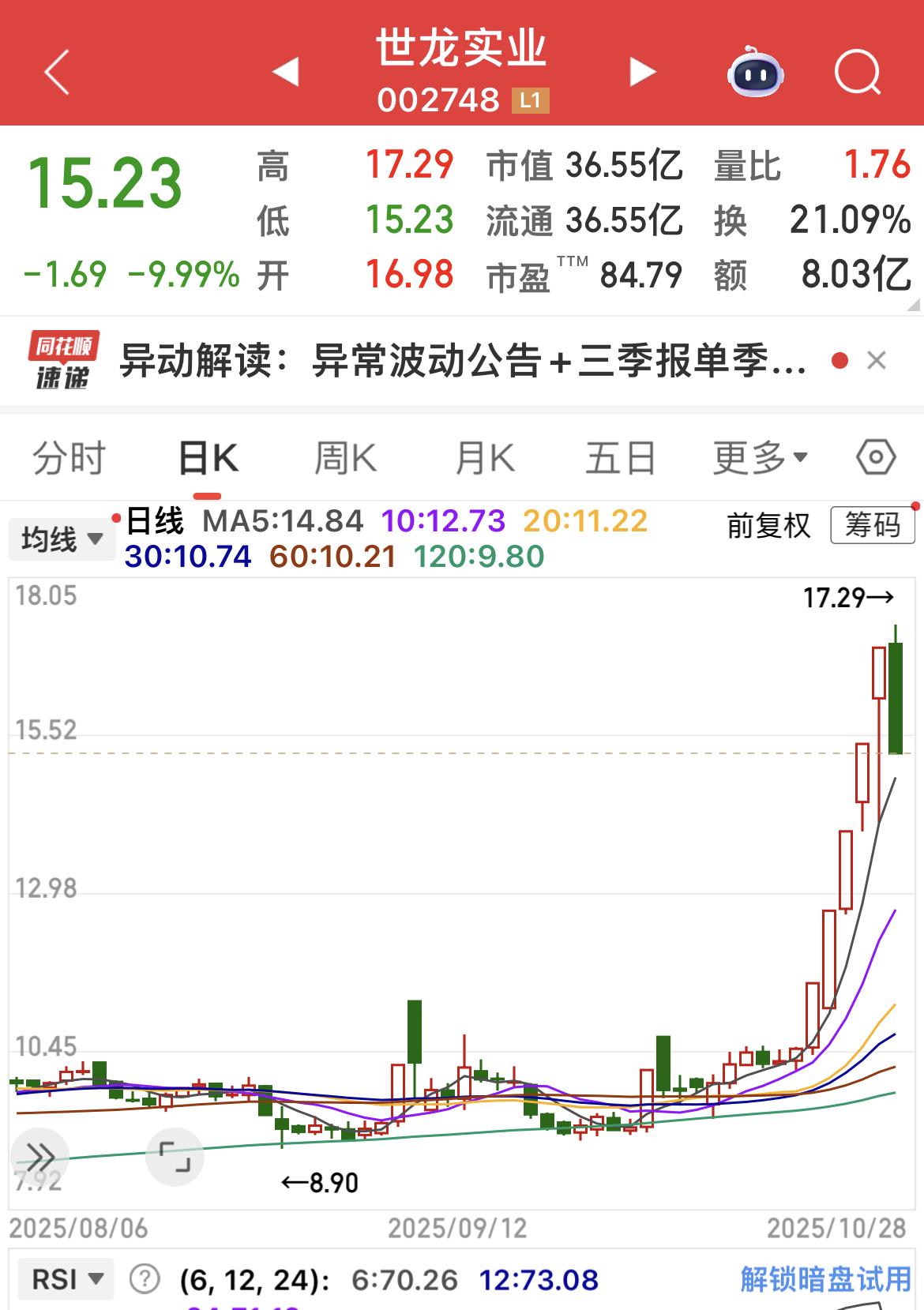Open the AI robot assistant
The height and width of the screenshot is (1310, 924).
[x=754, y=73]
